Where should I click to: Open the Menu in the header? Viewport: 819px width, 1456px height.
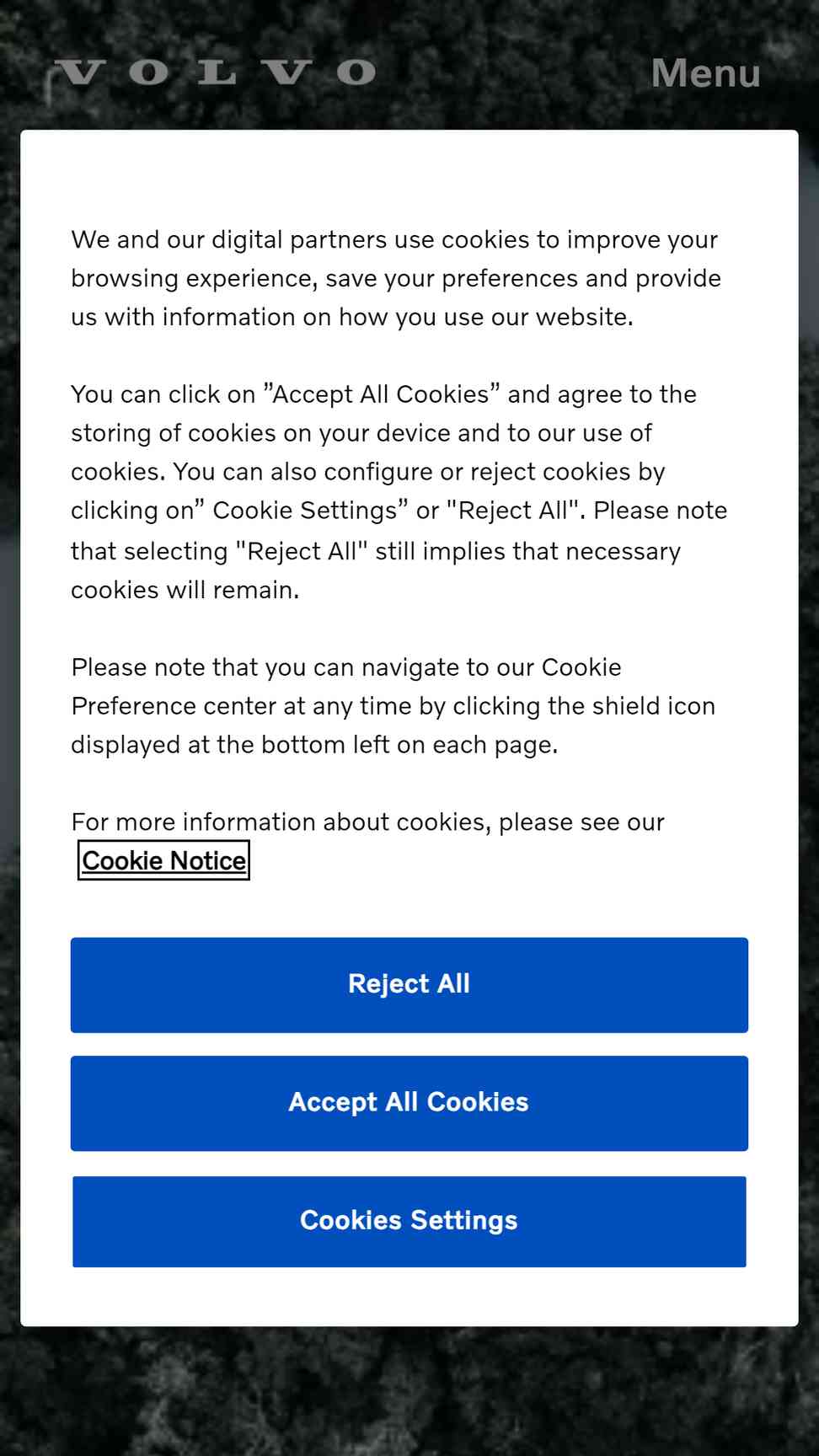[705, 72]
